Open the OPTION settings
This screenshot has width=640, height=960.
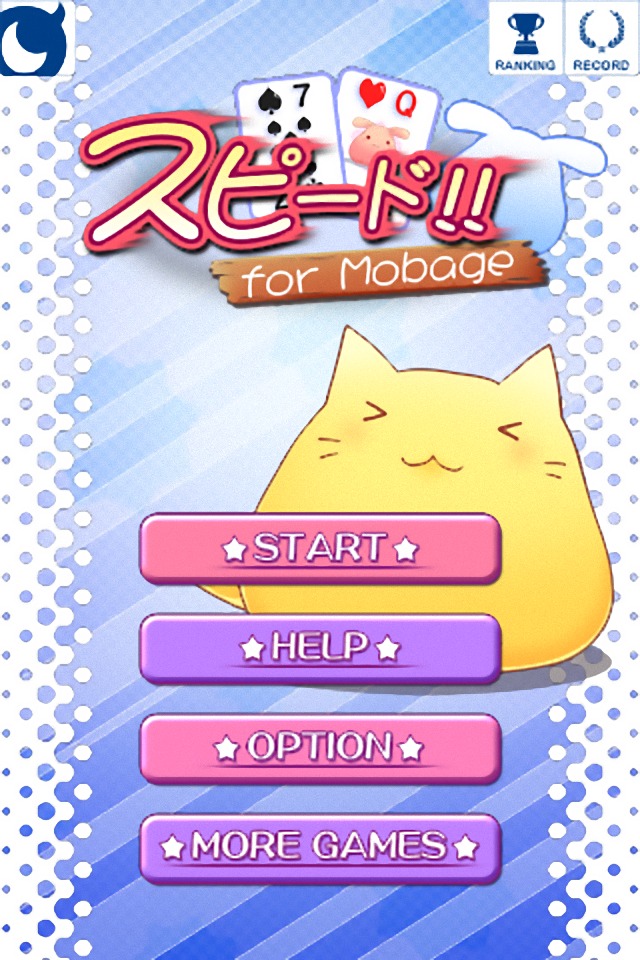click(x=319, y=748)
